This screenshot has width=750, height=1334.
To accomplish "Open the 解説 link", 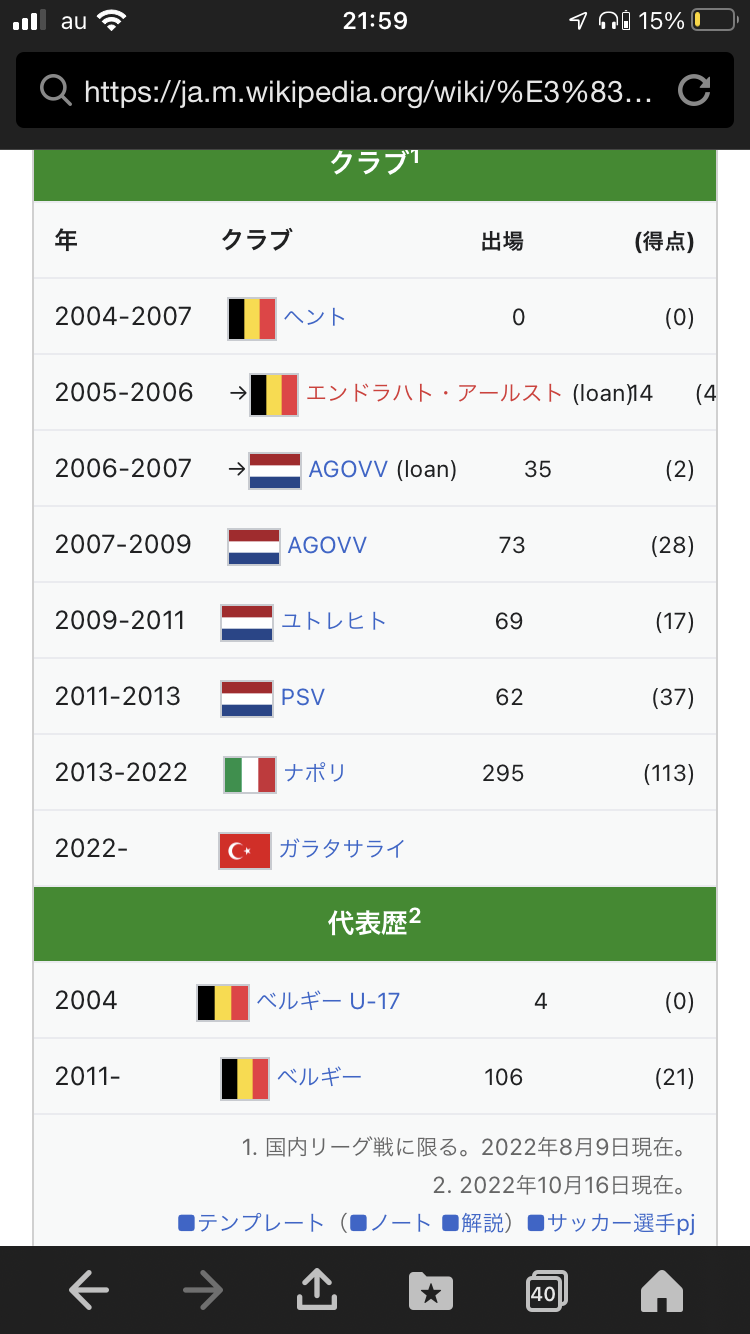I will (484, 1222).
